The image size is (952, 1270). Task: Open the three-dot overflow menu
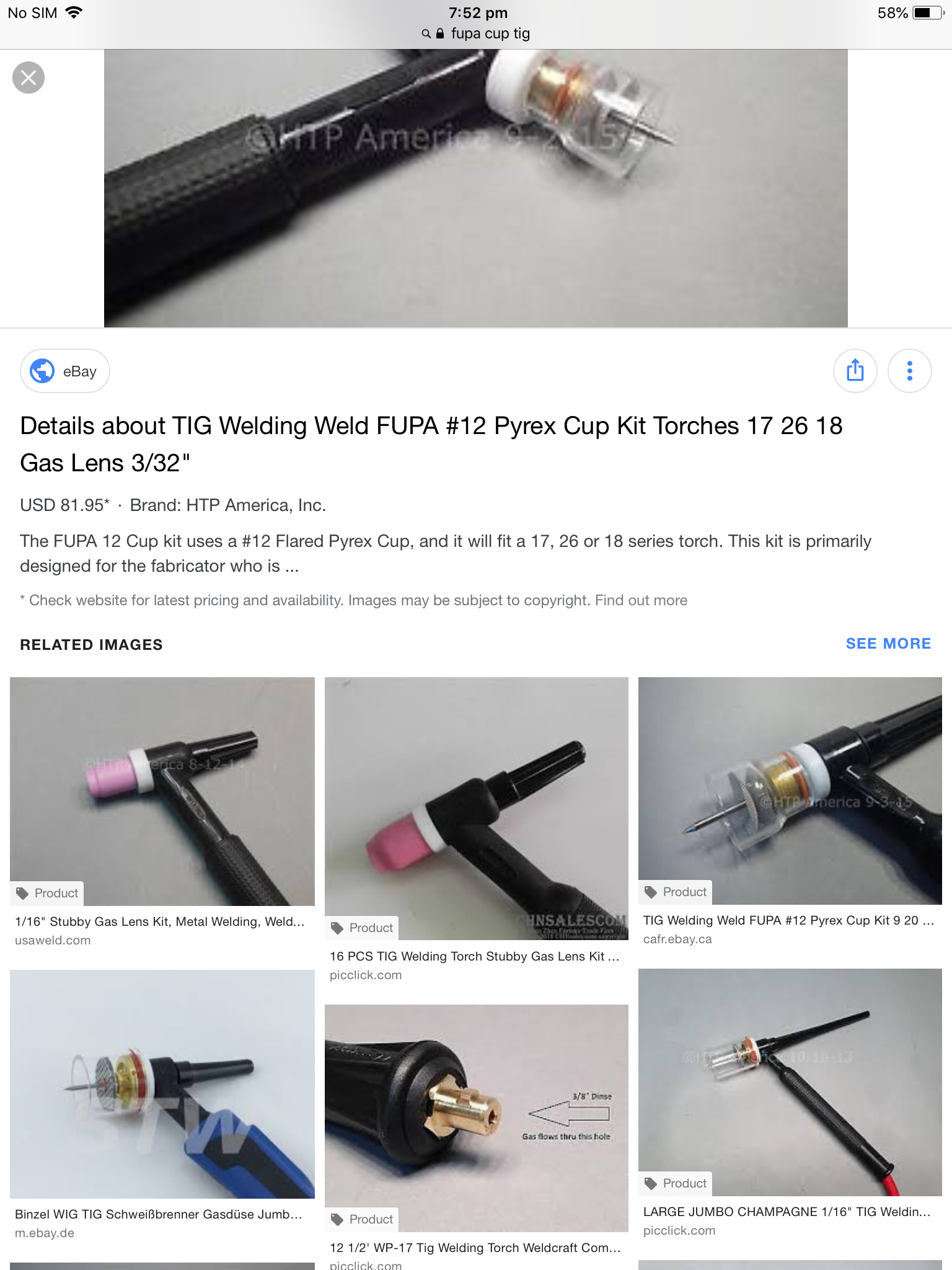click(x=909, y=371)
